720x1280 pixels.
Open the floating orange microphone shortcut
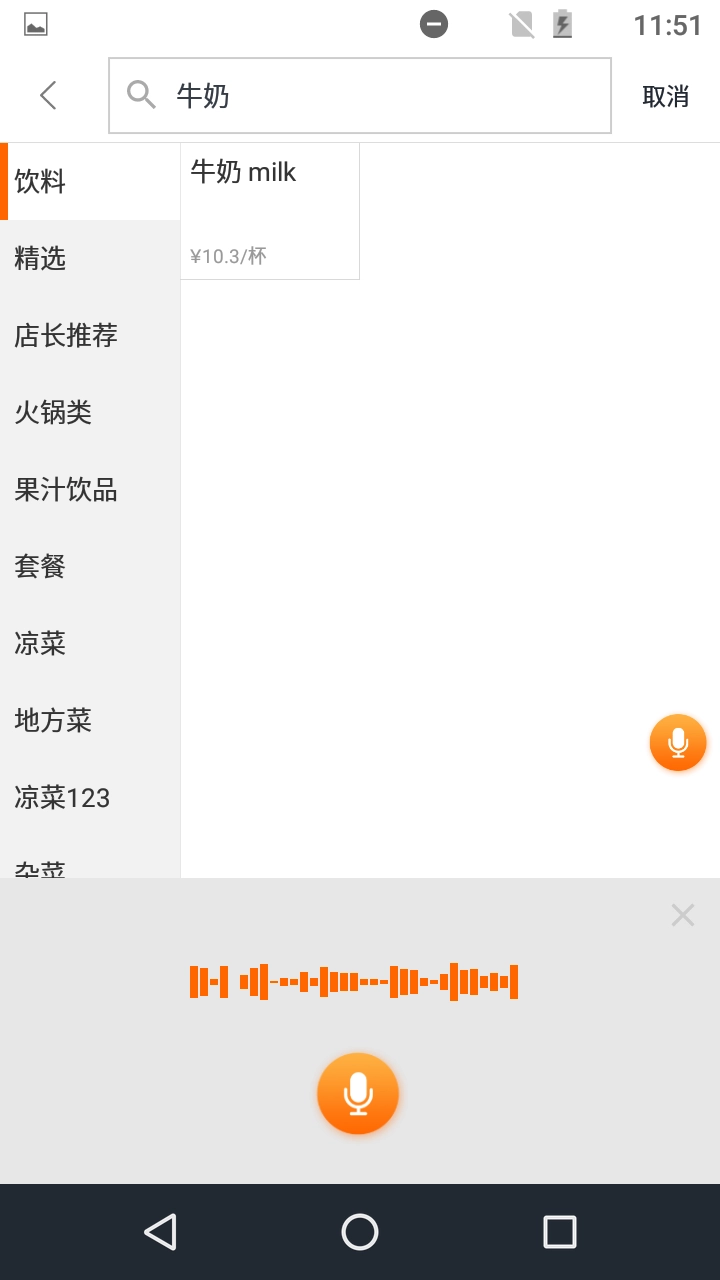[678, 742]
